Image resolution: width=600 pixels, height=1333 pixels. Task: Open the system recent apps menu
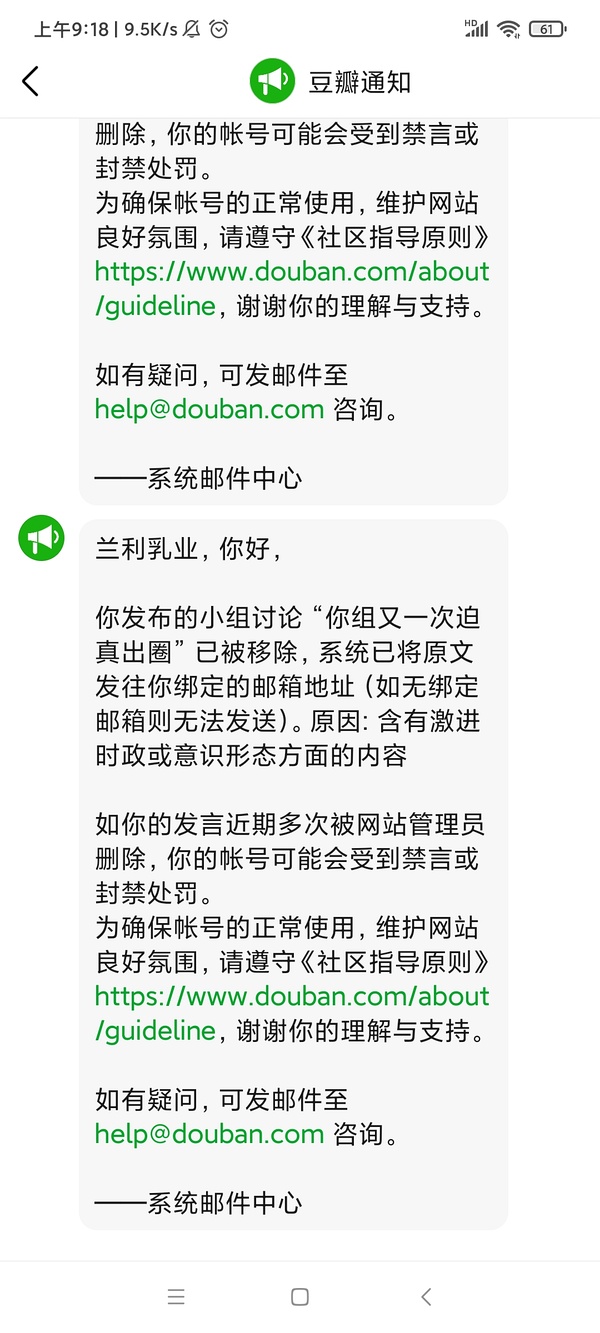[176, 1297]
